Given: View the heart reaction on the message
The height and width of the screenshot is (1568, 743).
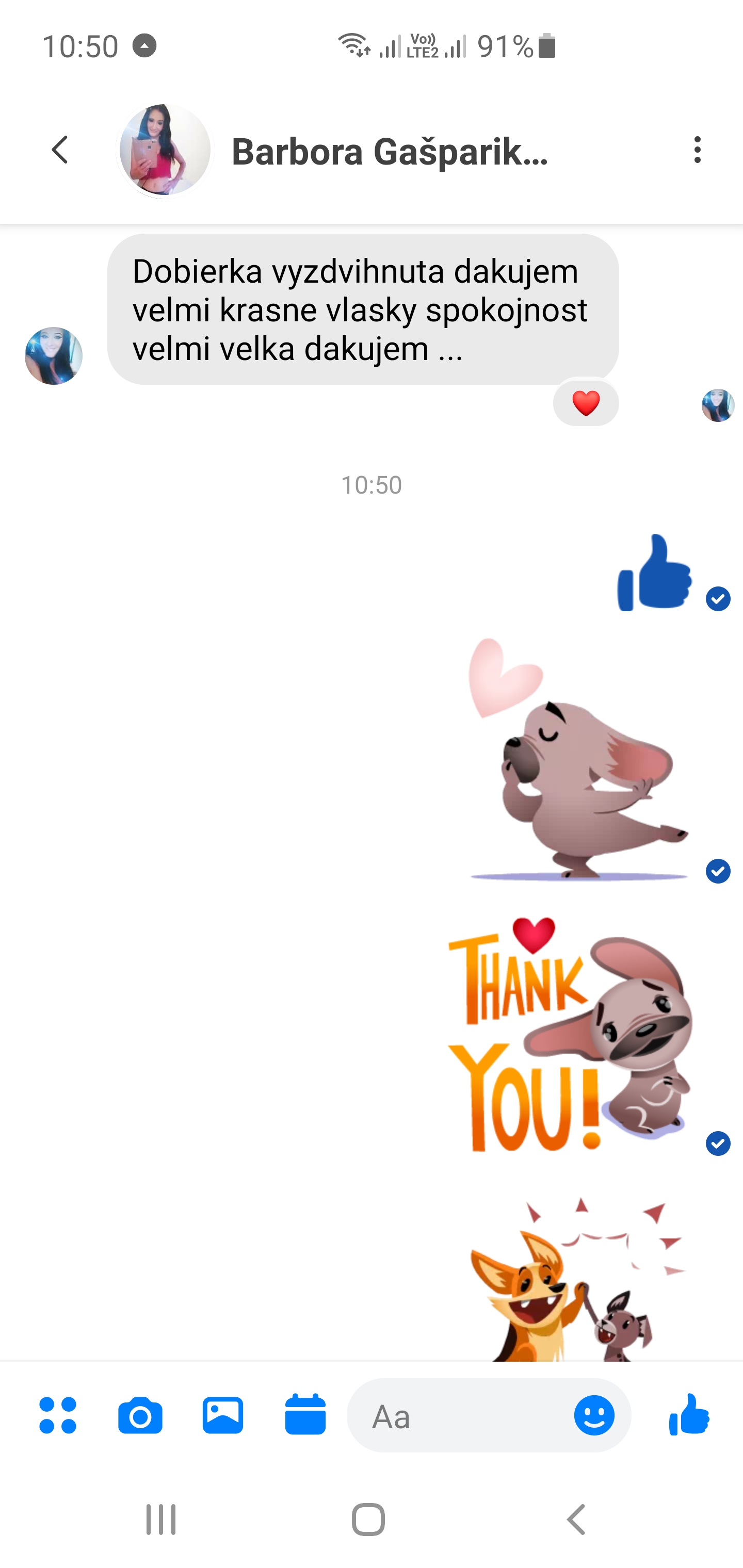Looking at the screenshot, I should point(586,403).
